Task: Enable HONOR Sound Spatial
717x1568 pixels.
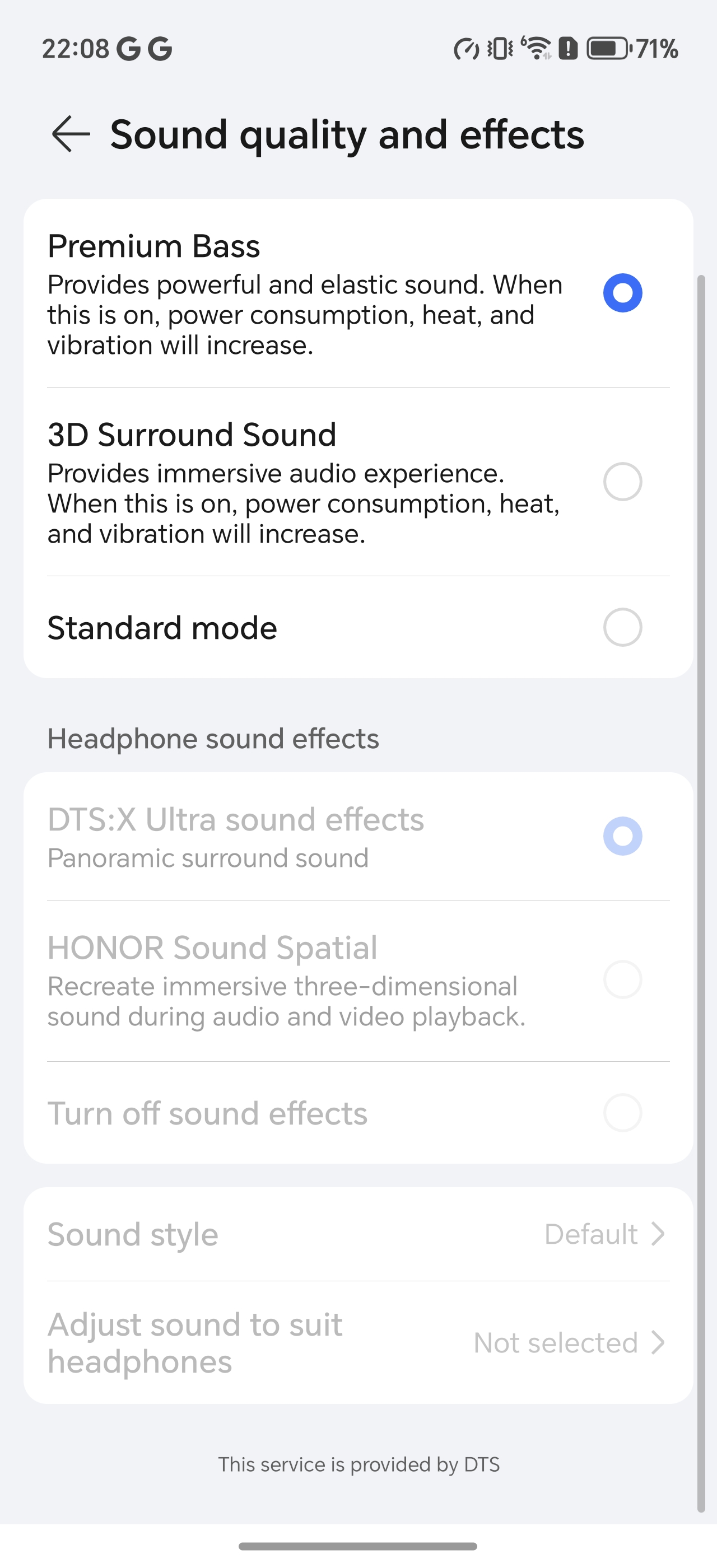Action: 358,981
